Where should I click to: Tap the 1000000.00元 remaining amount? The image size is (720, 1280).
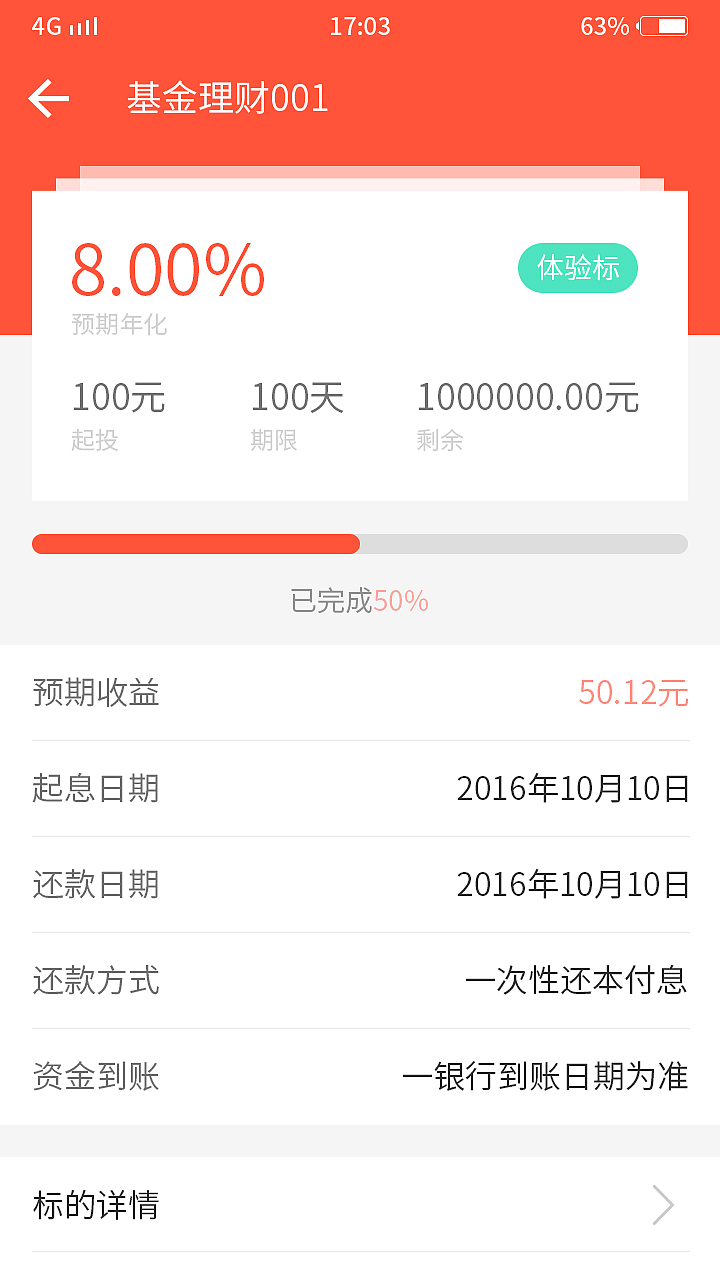[530, 397]
